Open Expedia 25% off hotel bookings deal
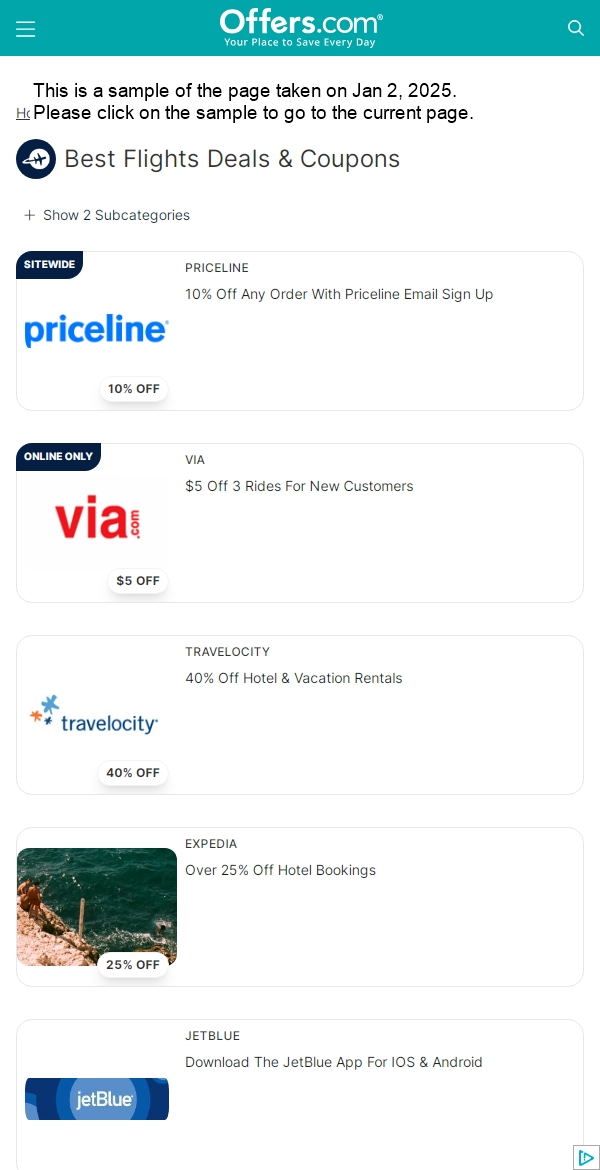The height and width of the screenshot is (1170, 600). (x=281, y=871)
